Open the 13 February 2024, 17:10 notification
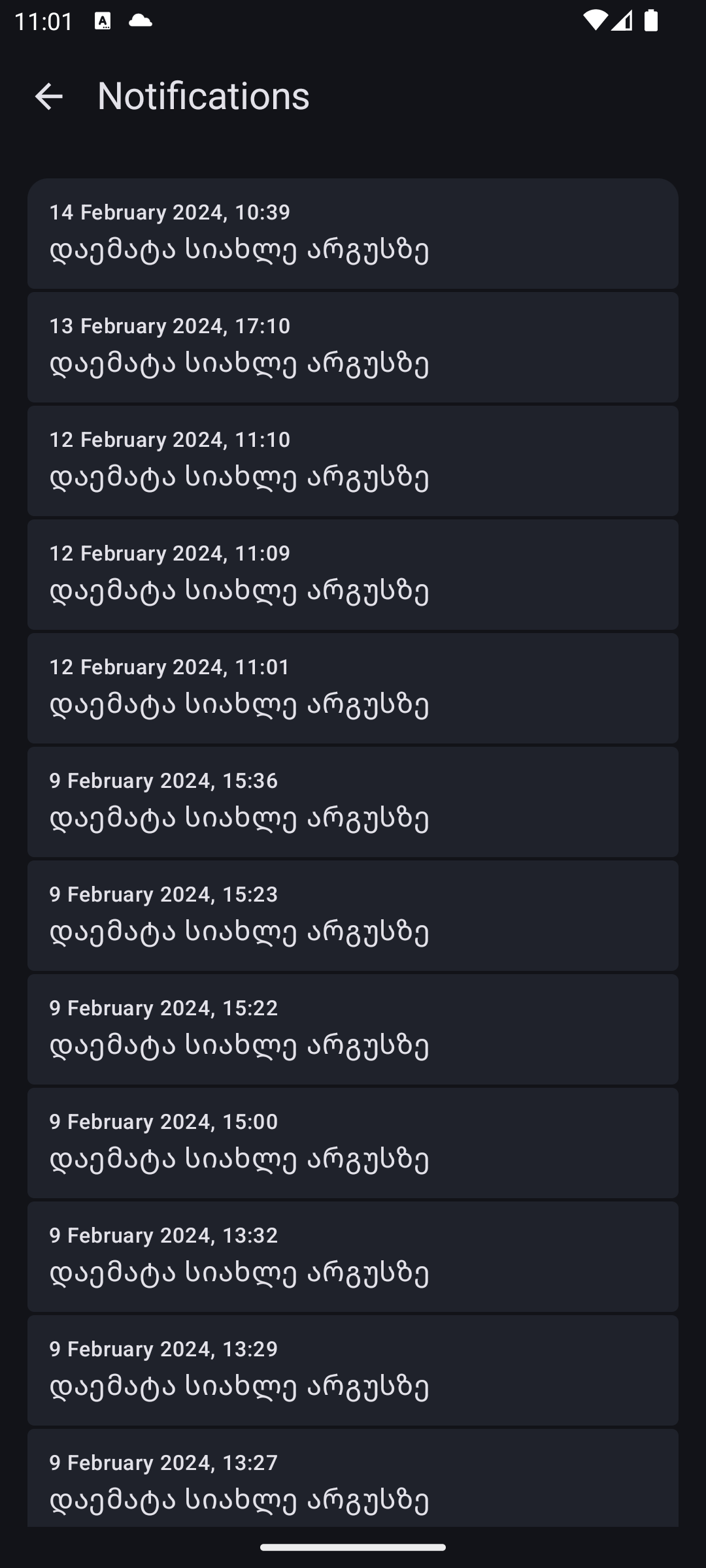The image size is (706, 1568). [x=353, y=347]
